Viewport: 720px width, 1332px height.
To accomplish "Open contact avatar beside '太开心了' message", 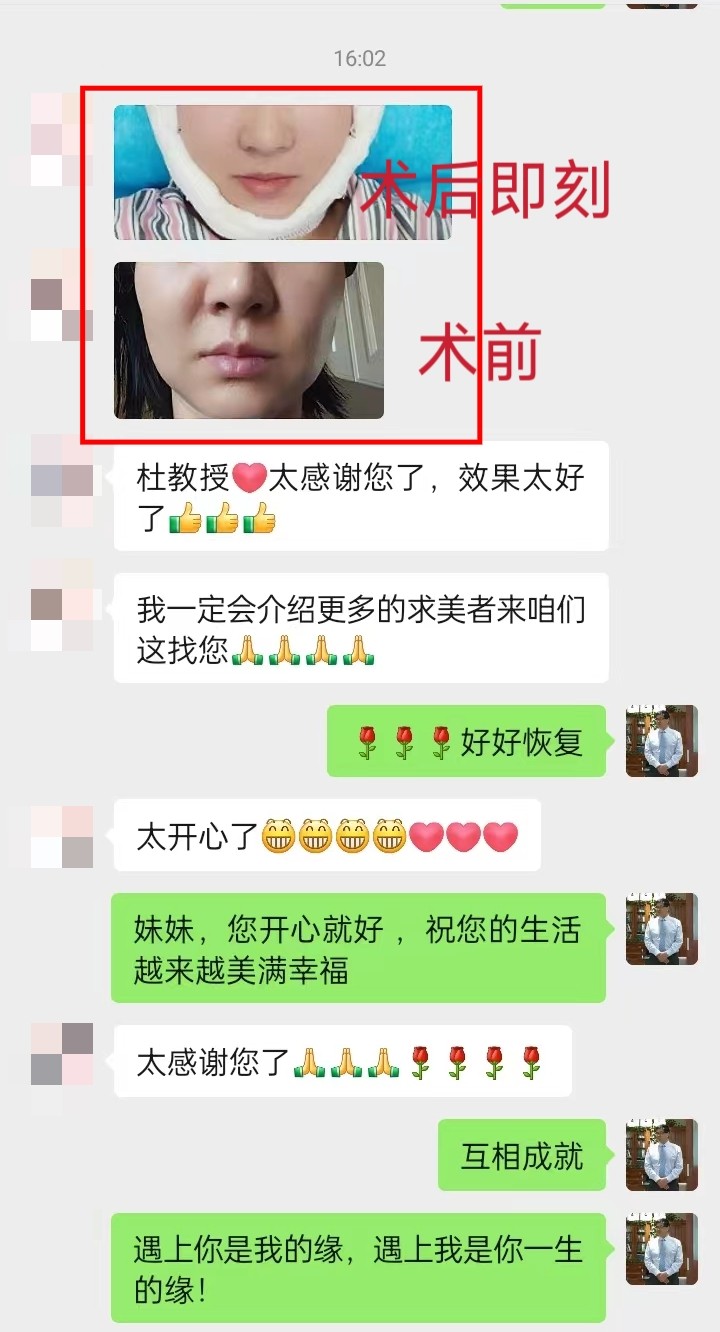I will [x=62, y=836].
